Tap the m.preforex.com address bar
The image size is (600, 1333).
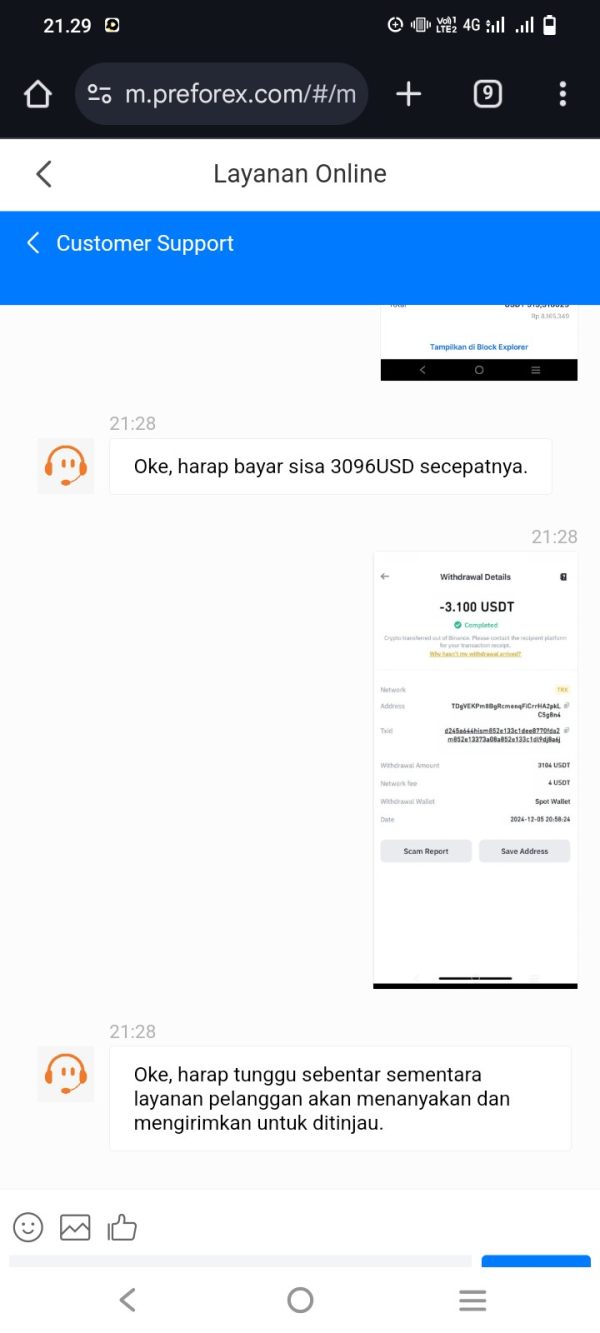coord(222,94)
